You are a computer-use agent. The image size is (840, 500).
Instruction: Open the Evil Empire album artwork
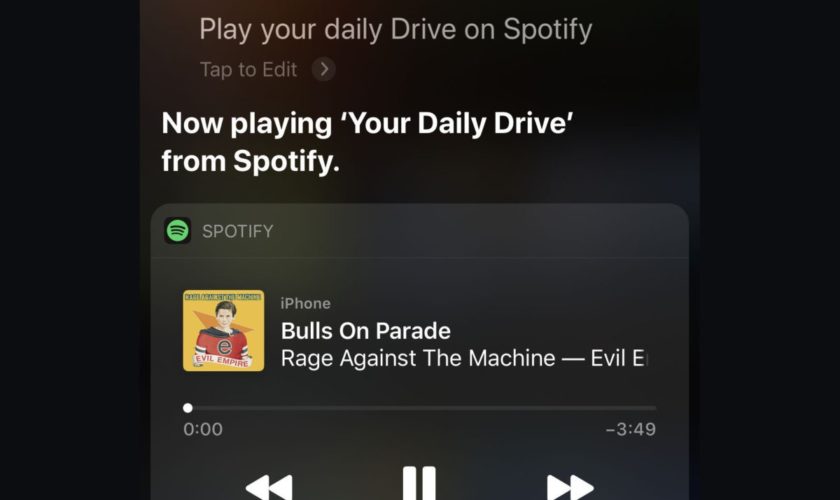223,331
